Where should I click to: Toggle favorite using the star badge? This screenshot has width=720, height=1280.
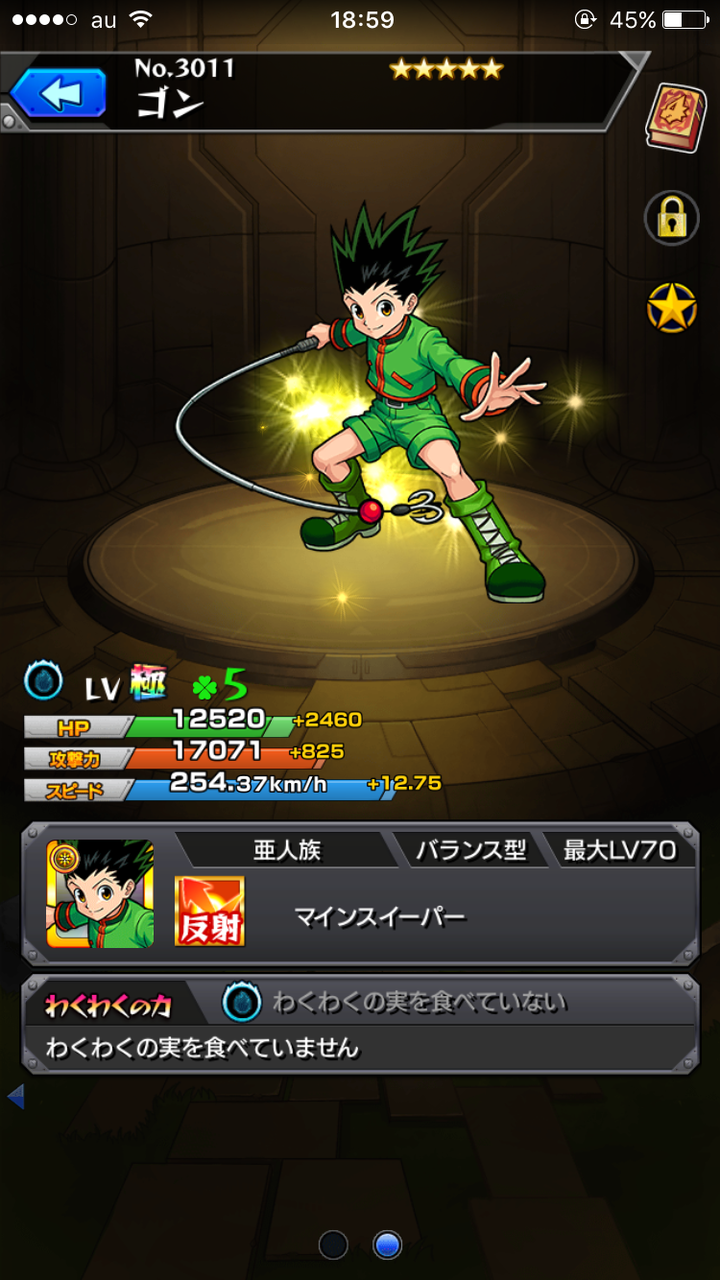coord(672,306)
